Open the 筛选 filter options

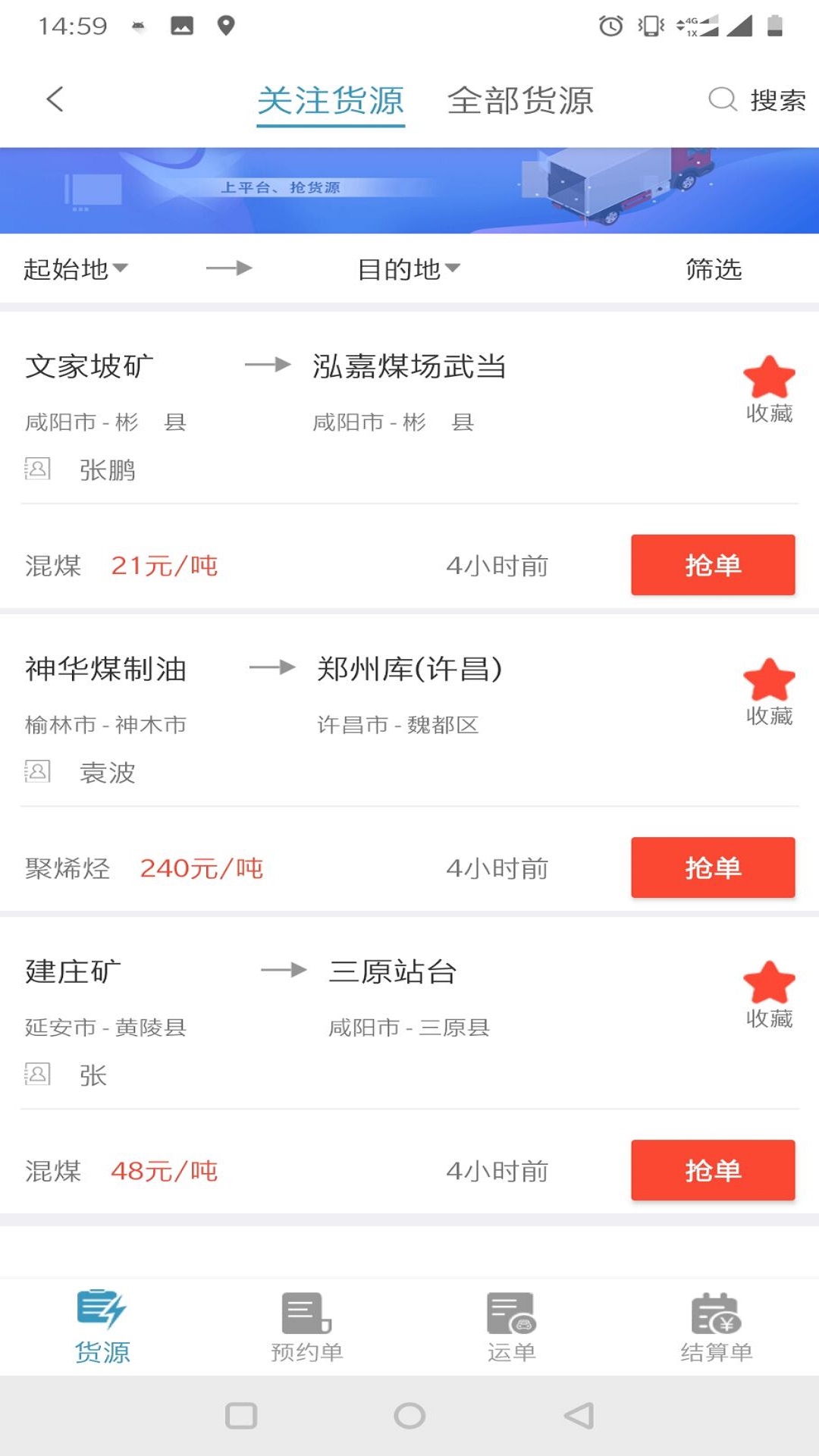click(713, 269)
